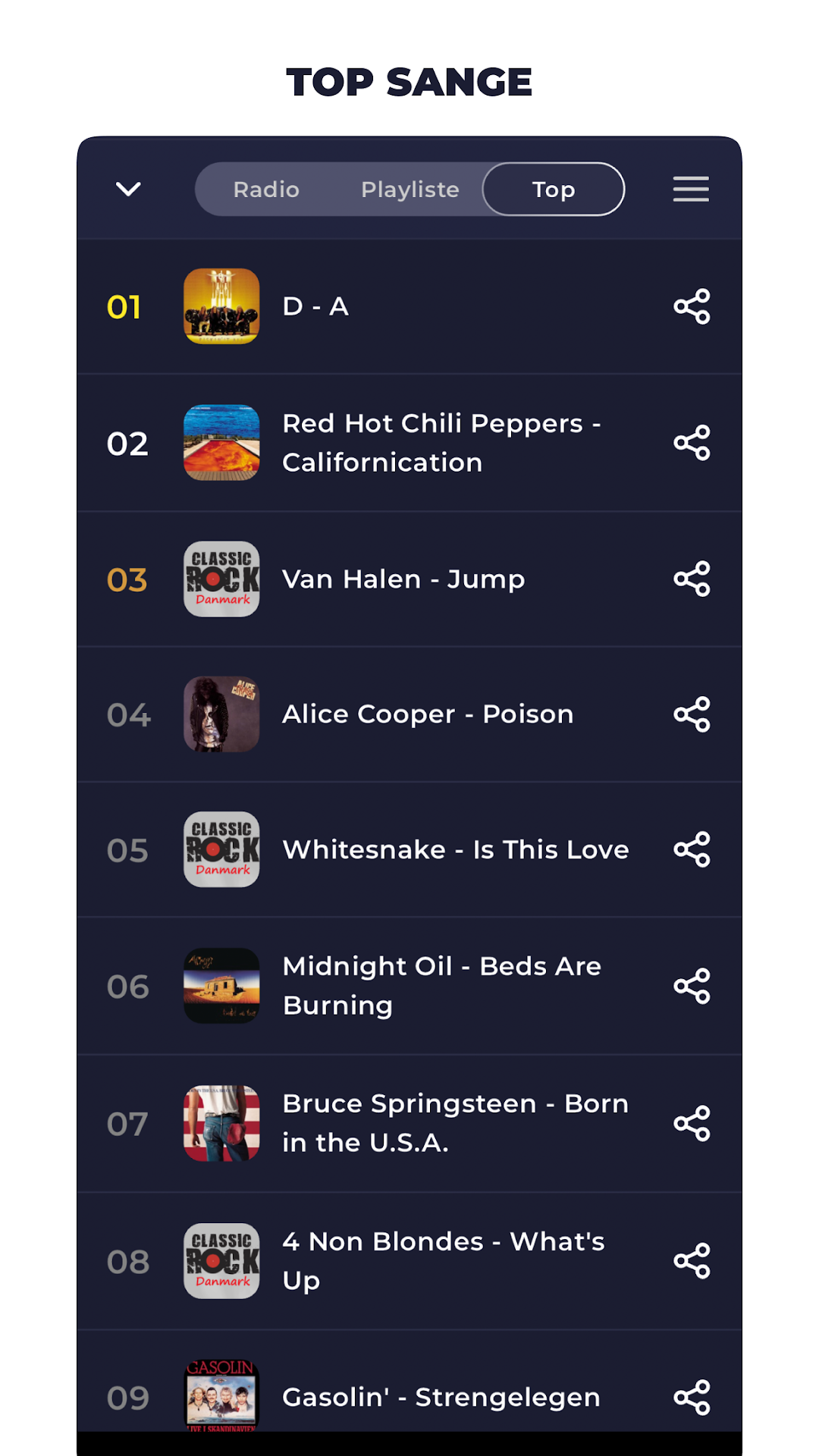Screen dimensions: 819x1456
Task: Share 4 Non Blondes - What's Up
Action: (692, 1261)
